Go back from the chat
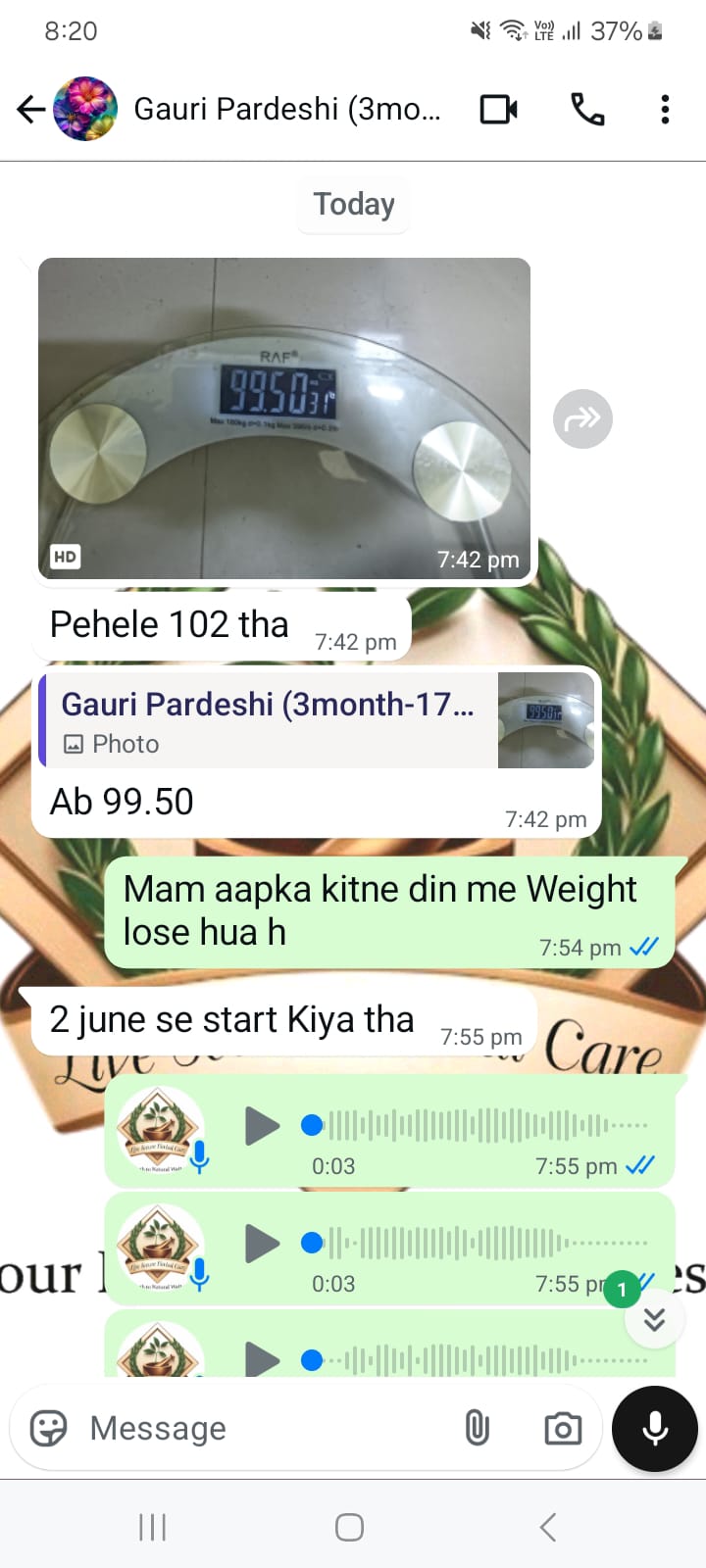Image resolution: width=706 pixels, height=1568 pixels. [31, 109]
